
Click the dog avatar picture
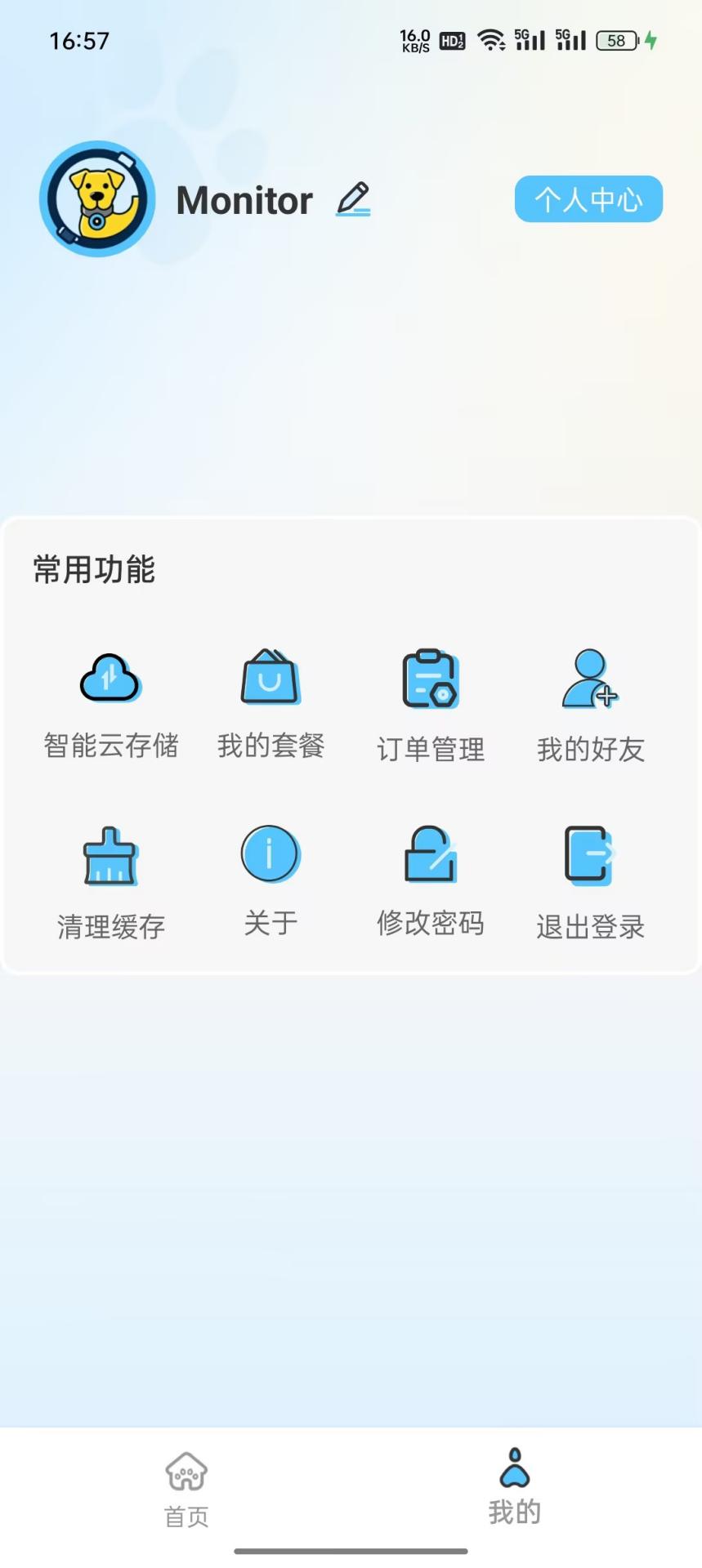pyautogui.click(x=96, y=198)
